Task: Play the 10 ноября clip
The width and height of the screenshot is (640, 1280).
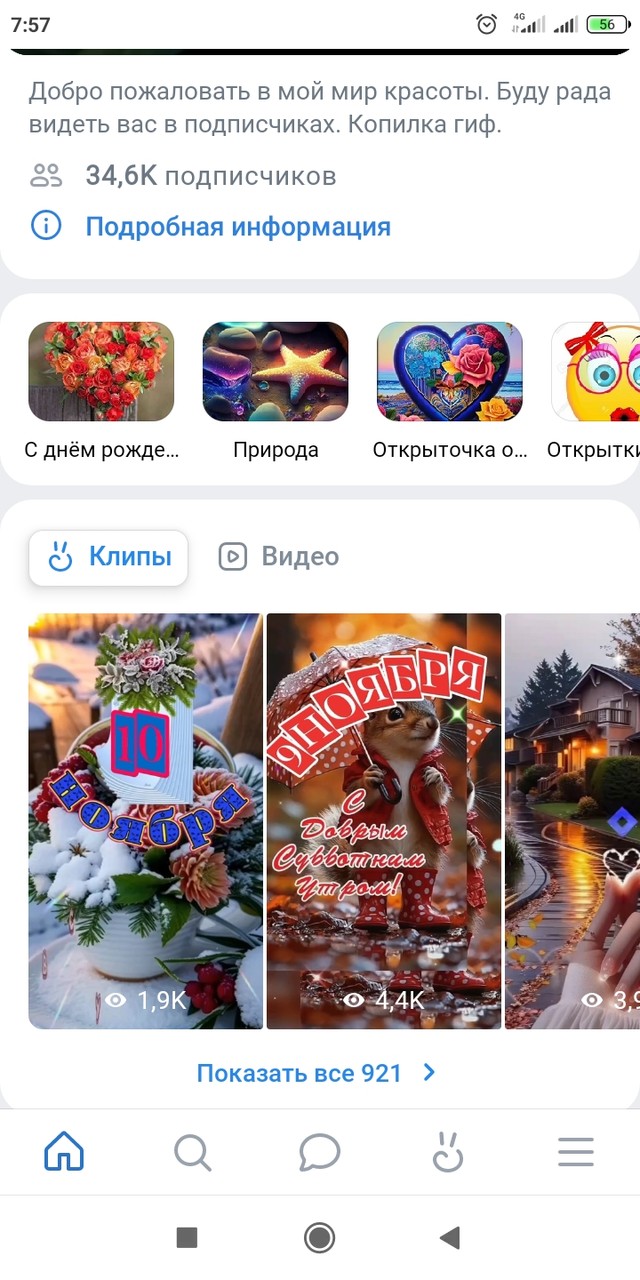Action: click(145, 821)
